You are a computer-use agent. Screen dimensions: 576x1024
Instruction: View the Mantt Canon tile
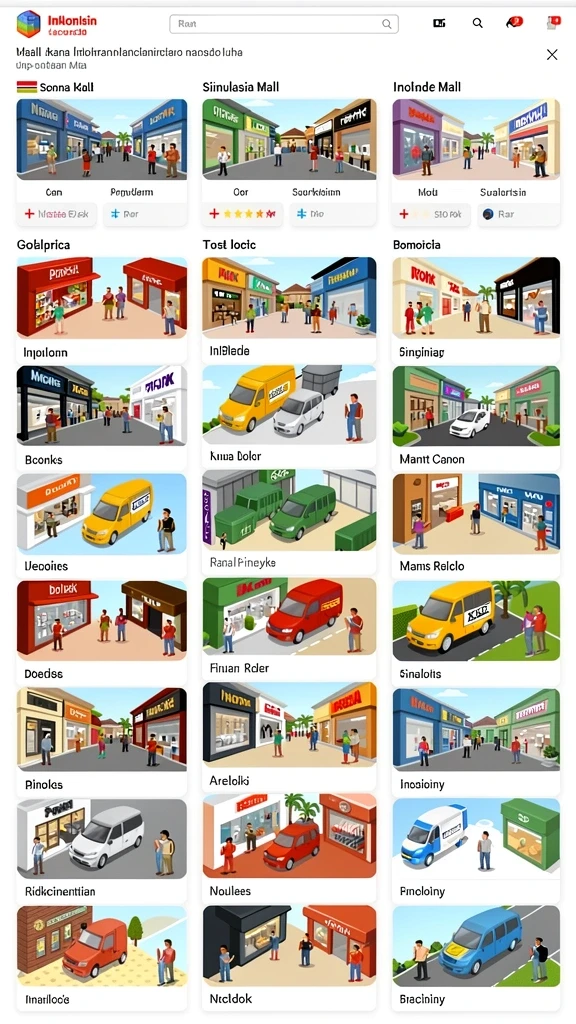(476, 417)
